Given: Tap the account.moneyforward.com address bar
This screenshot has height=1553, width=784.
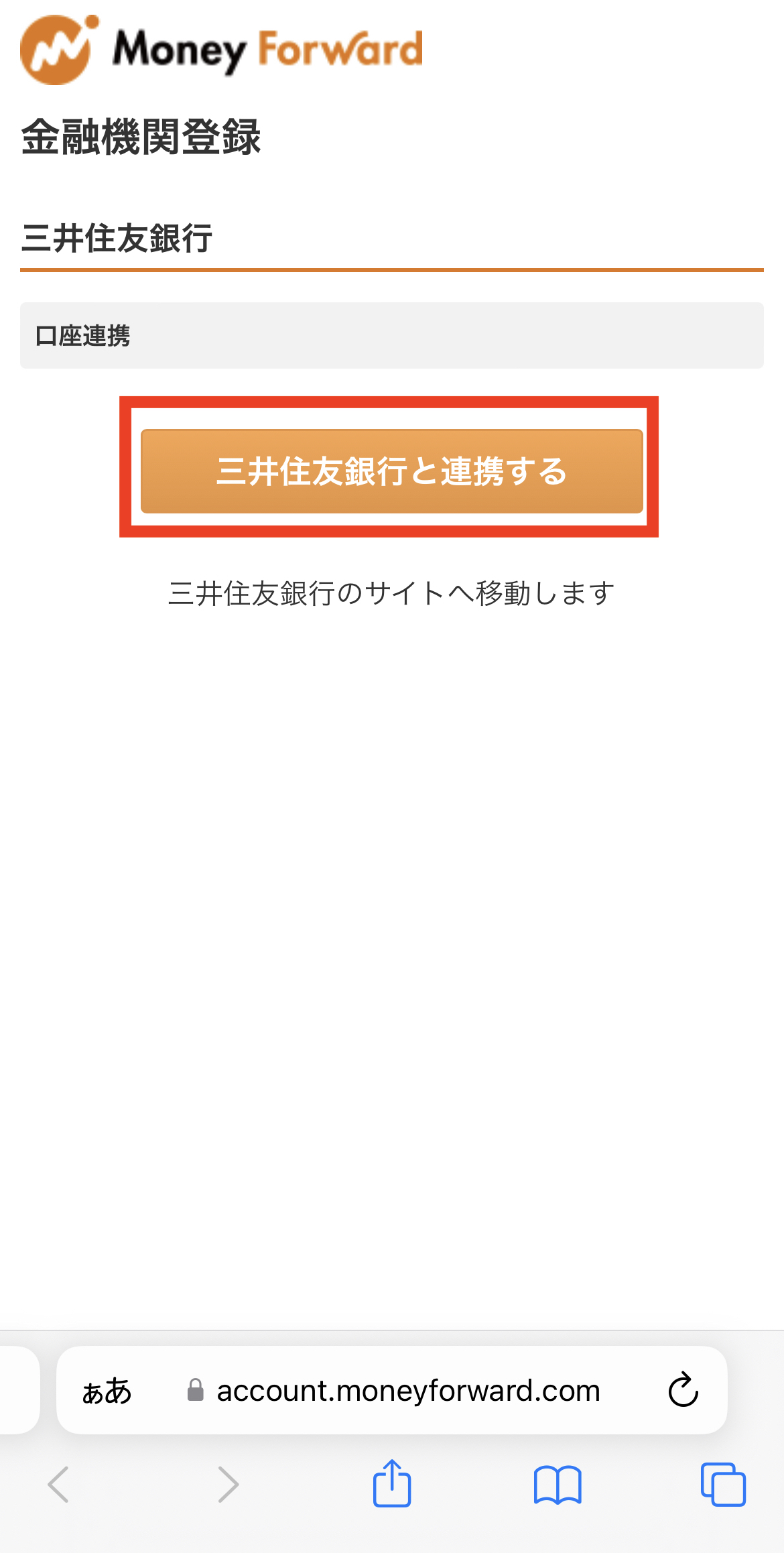Looking at the screenshot, I should click(x=407, y=1391).
